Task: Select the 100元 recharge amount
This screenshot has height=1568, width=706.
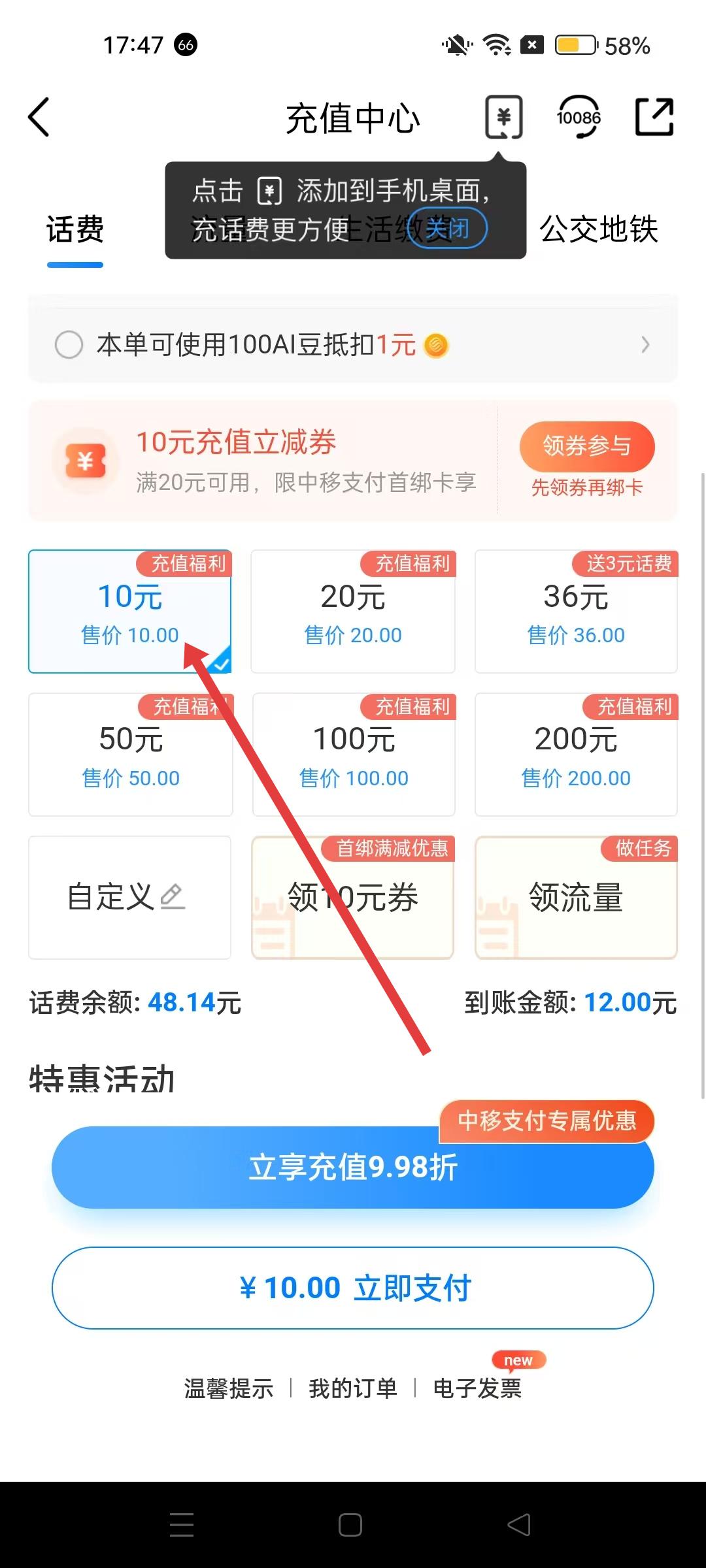Action: (x=354, y=755)
